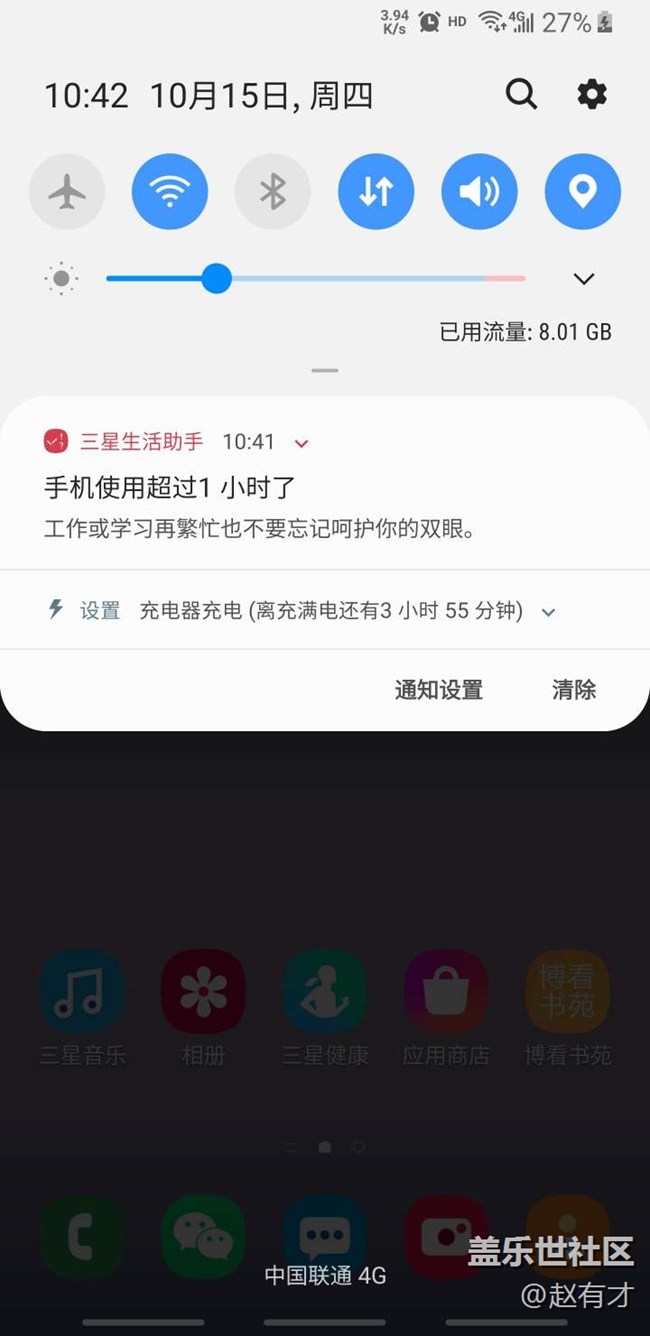The width and height of the screenshot is (650, 1336).
Task: Open 通知设置
Action: 438,689
